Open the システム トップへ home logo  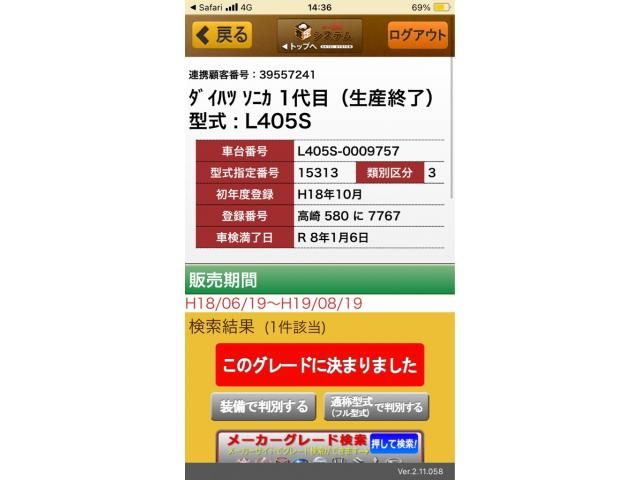click(x=319, y=35)
